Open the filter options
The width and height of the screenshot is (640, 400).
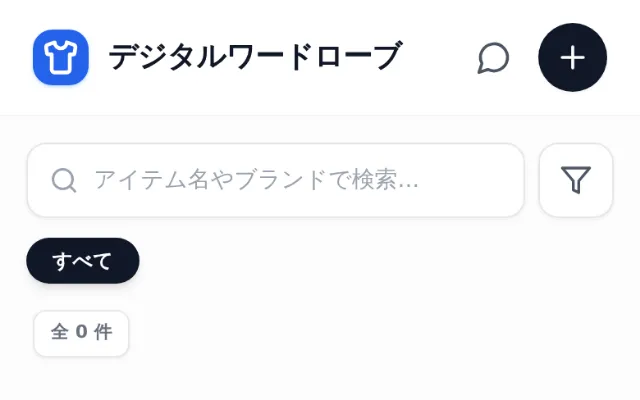pyautogui.click(x=576, y=180)
